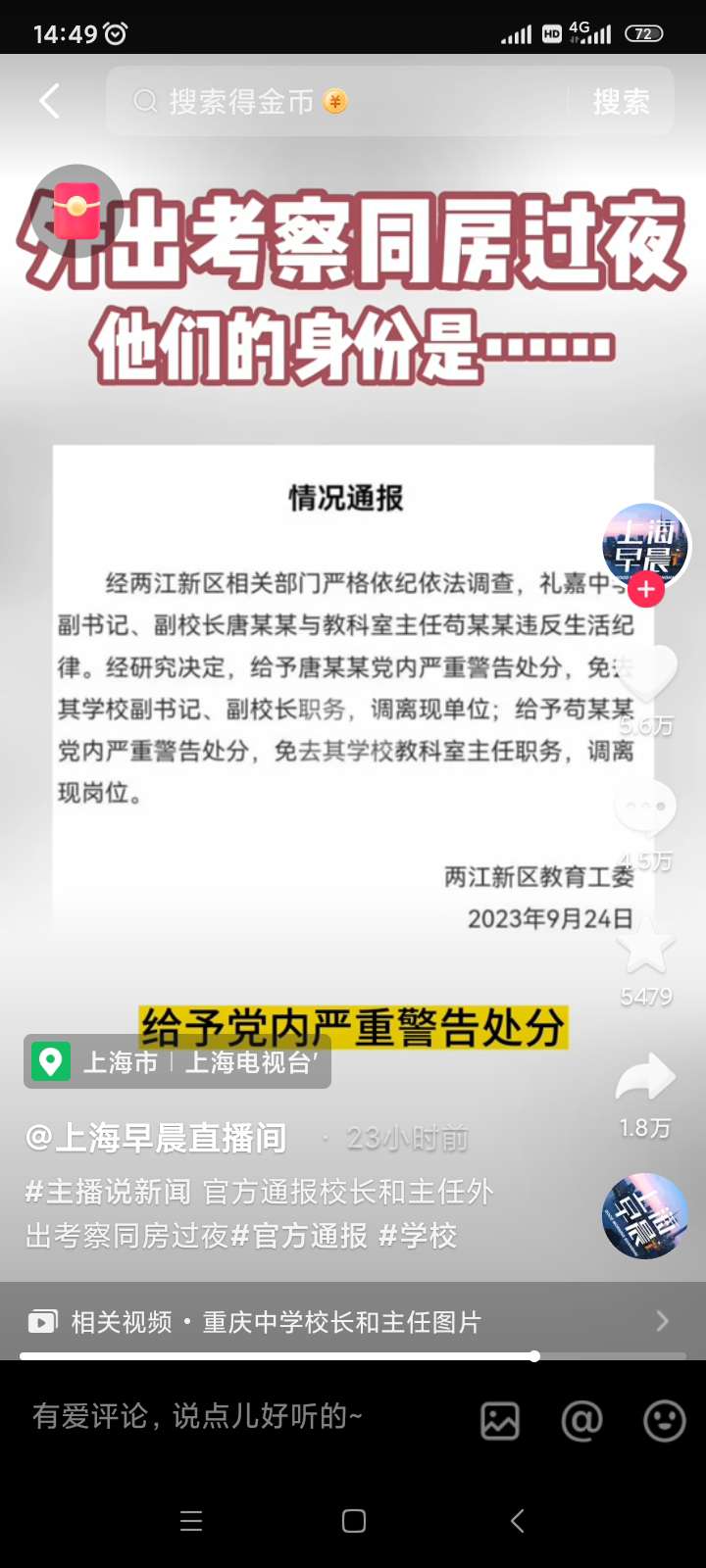Open the emoji picker icon
Screen dimensions: 706x1568
pos(664,1420)
